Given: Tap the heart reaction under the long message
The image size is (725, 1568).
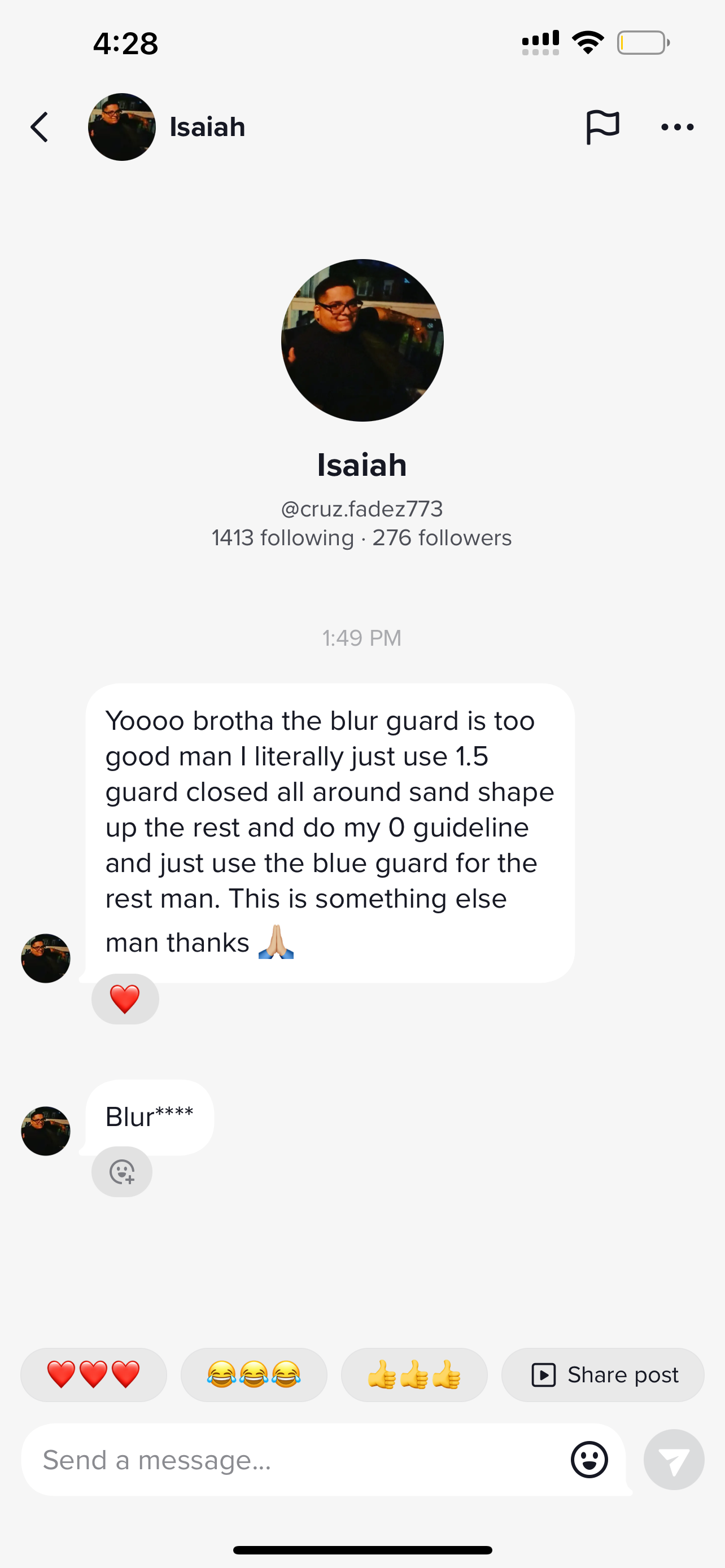Looking at the screenshot, I should (x=125, y=999).
